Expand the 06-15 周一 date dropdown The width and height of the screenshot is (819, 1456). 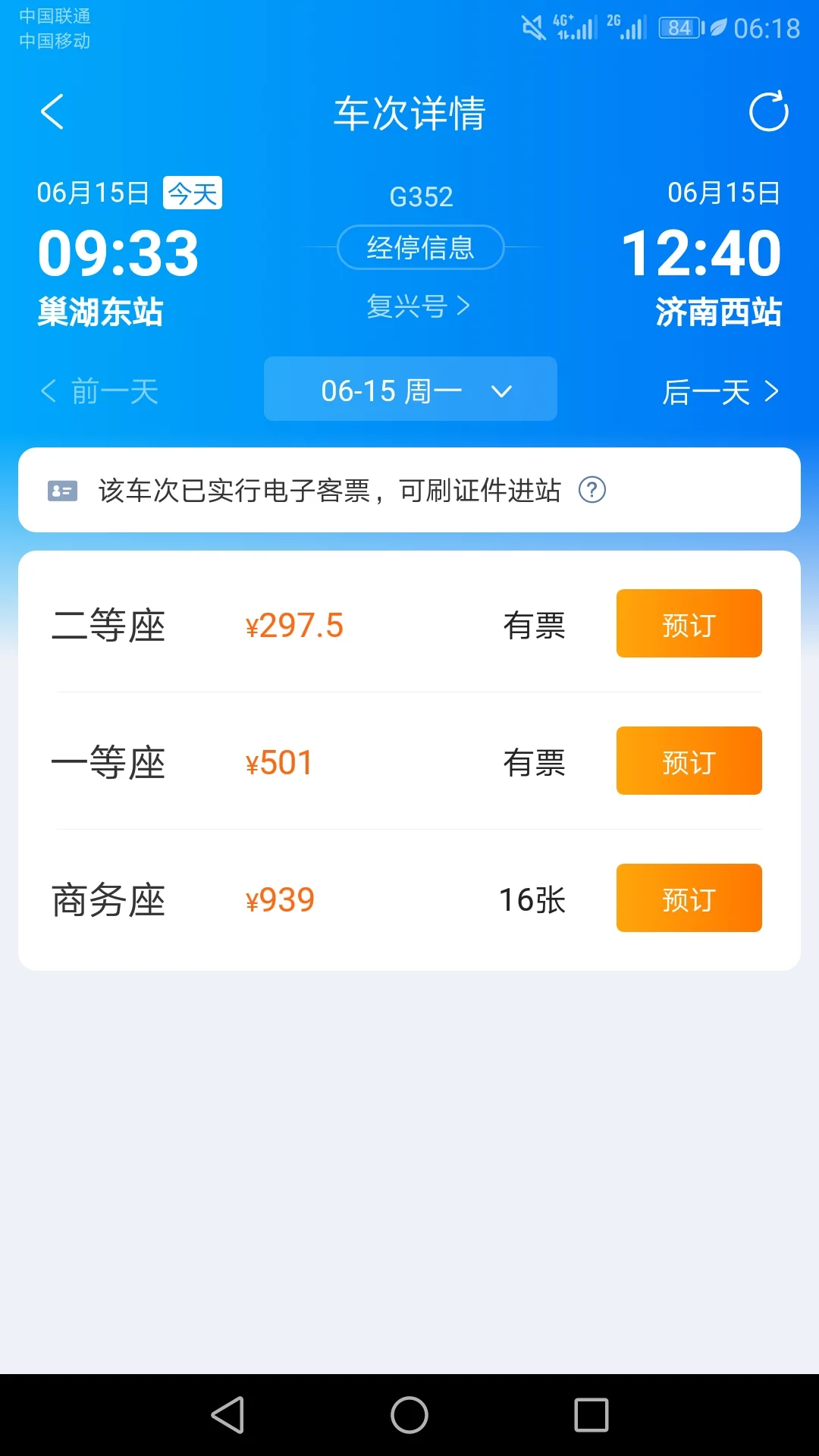click(409, 390)
